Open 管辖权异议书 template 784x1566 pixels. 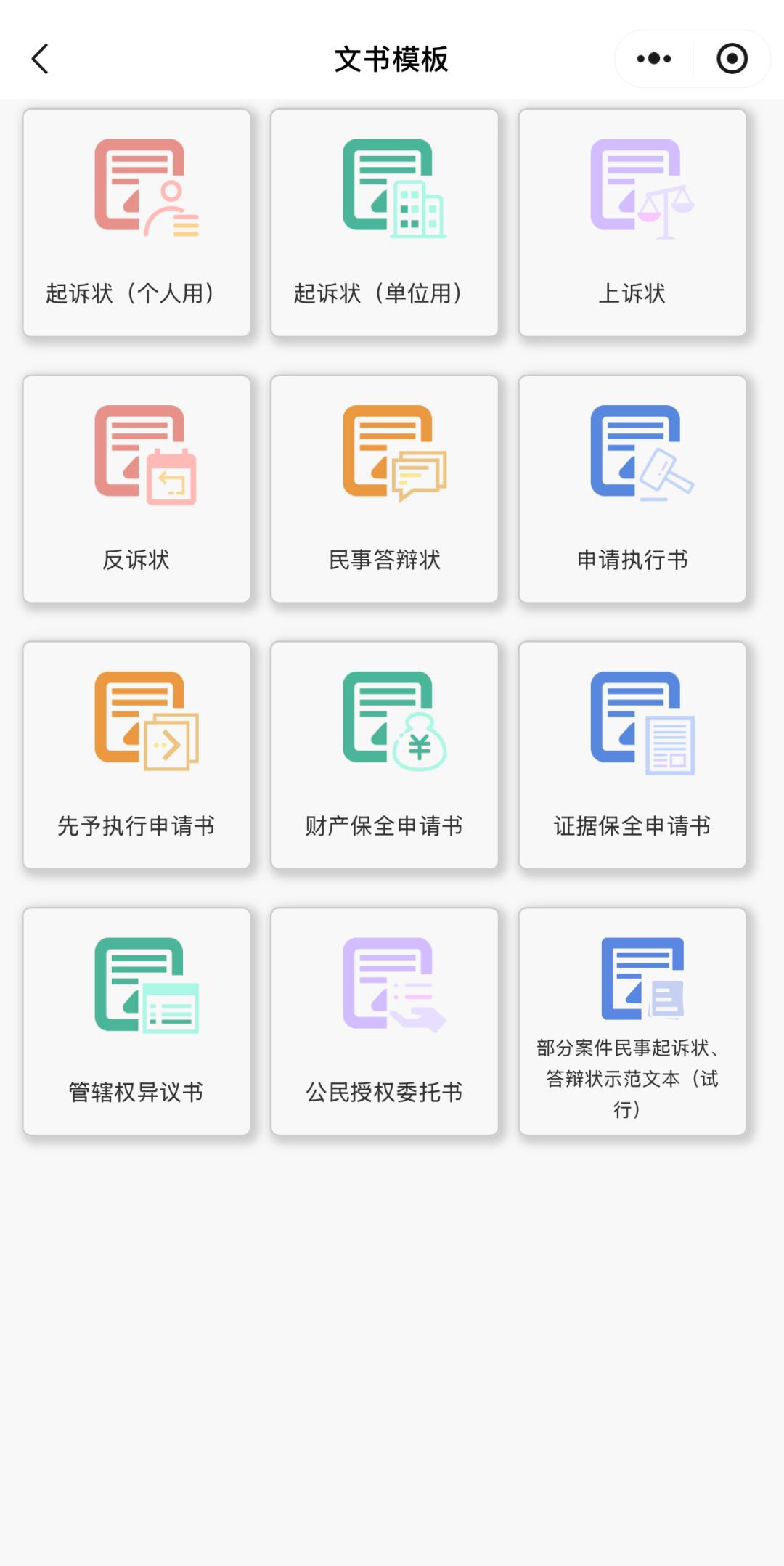point(136,1021)
